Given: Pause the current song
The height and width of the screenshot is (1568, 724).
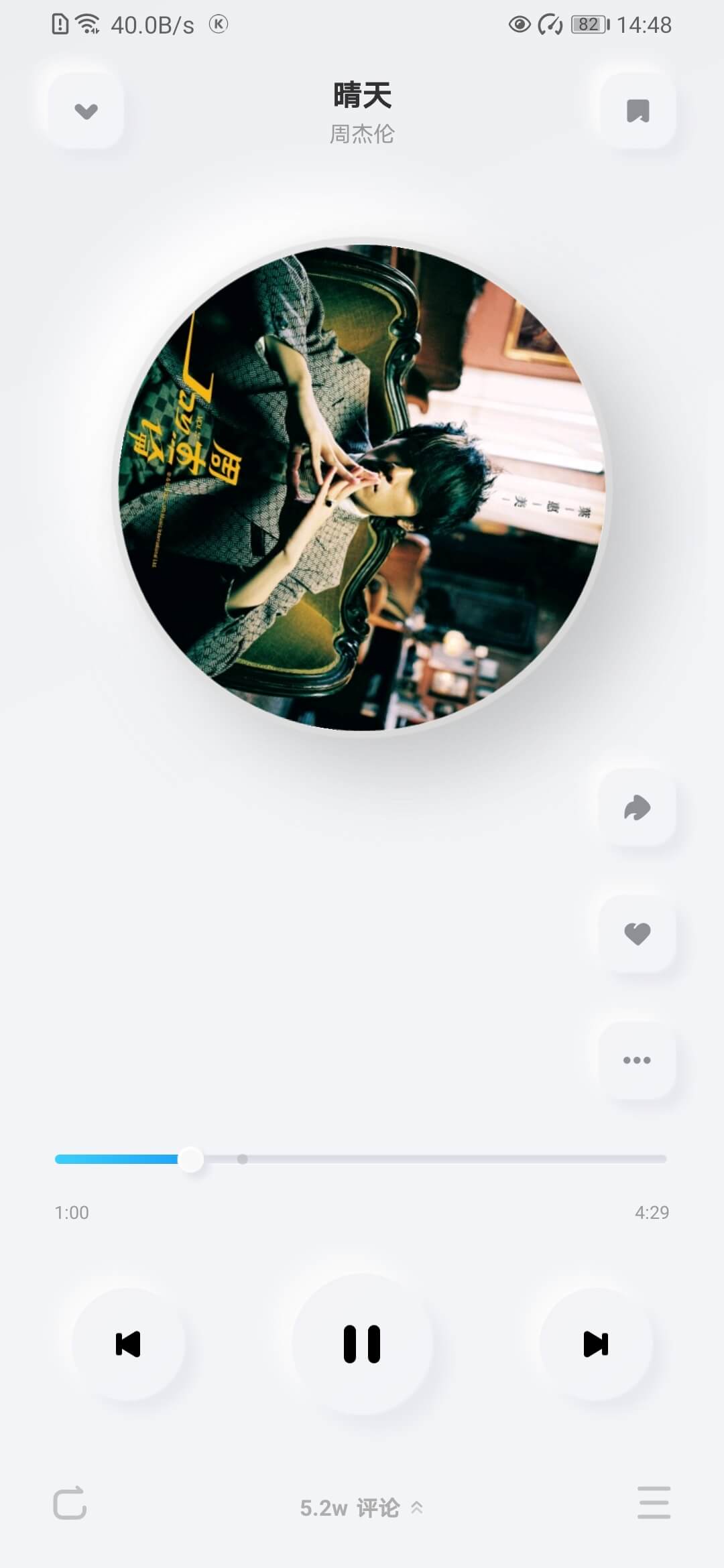Looking at the screenshot, I should [362, 1344].
